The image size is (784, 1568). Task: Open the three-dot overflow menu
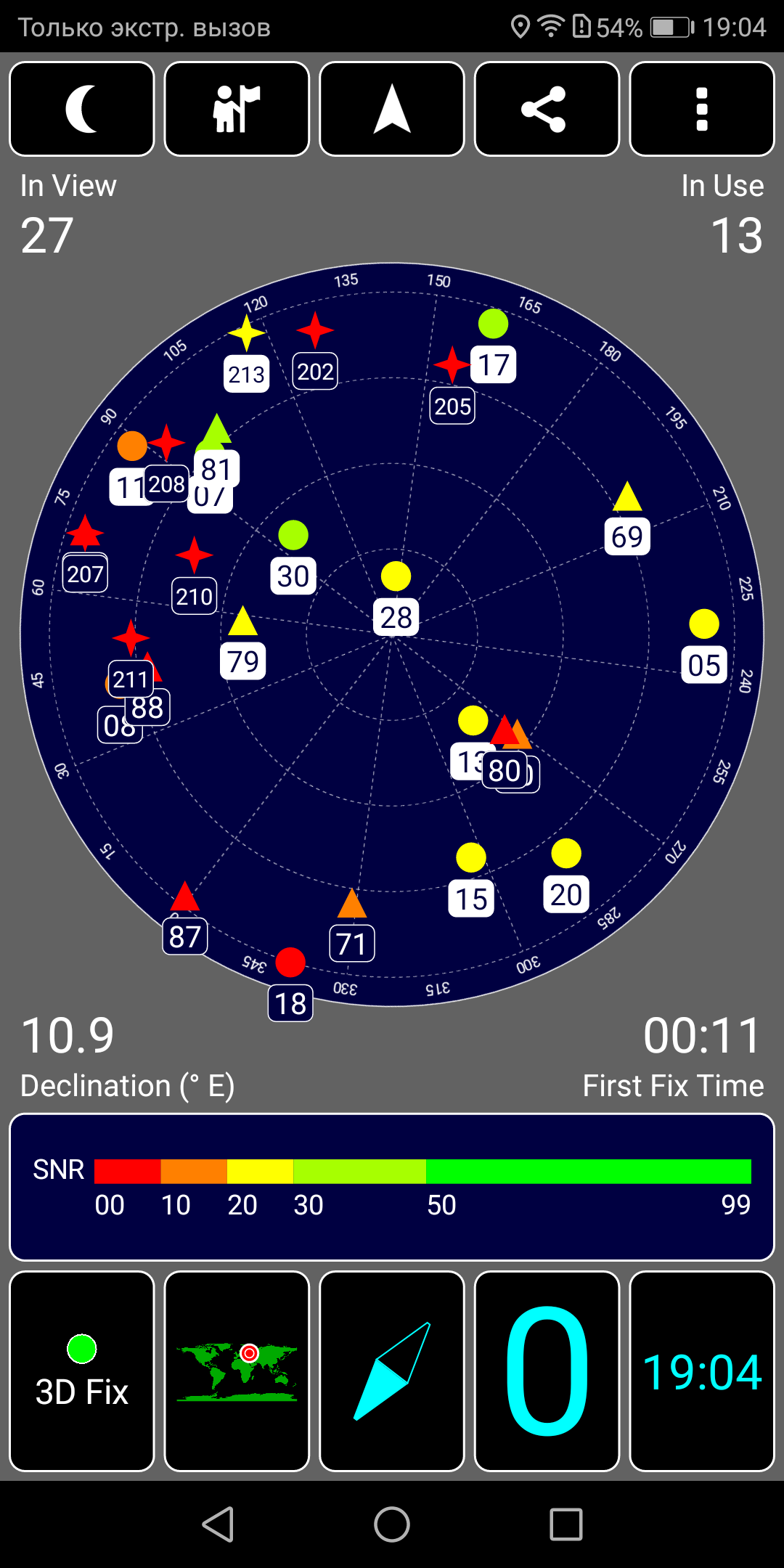(701, 109)
